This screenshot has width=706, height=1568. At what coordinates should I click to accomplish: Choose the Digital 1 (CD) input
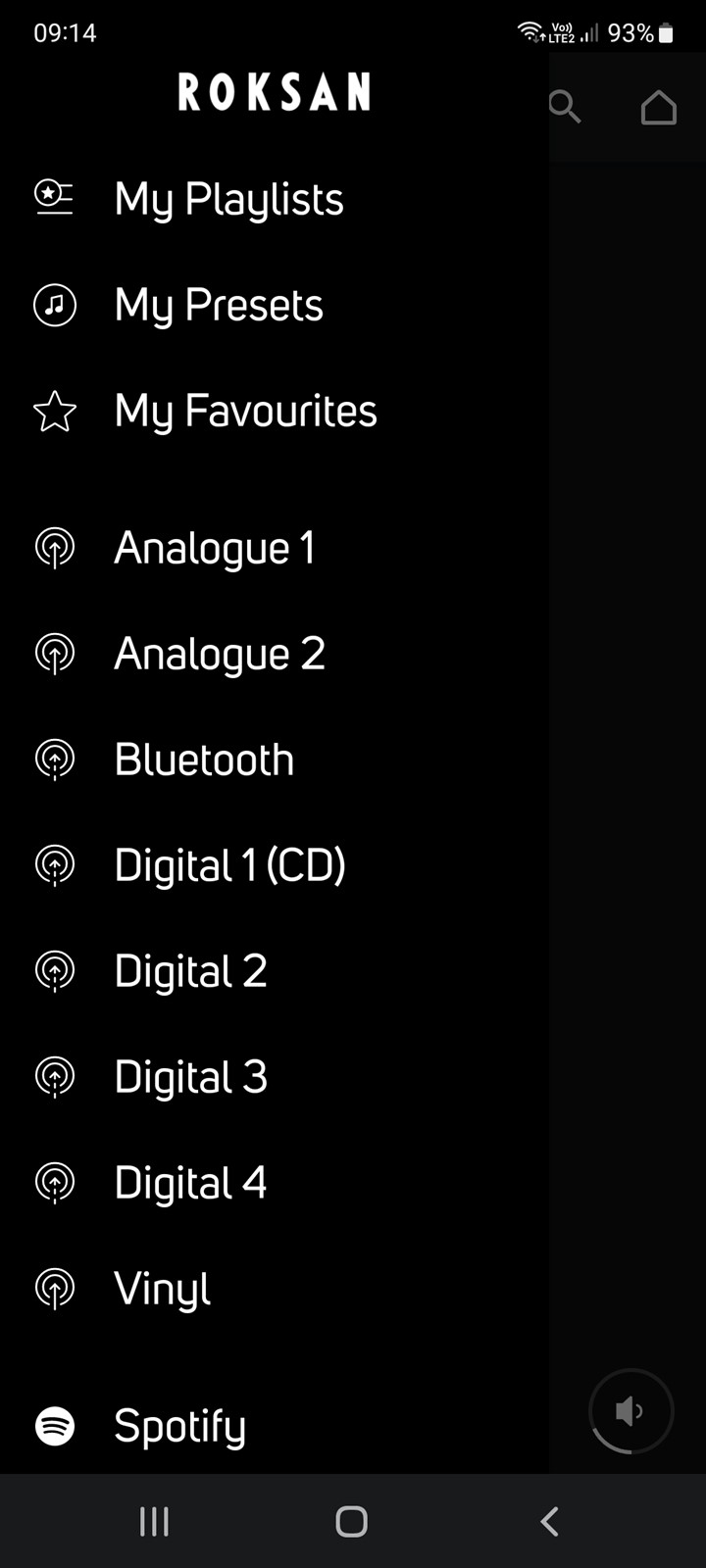275,865
